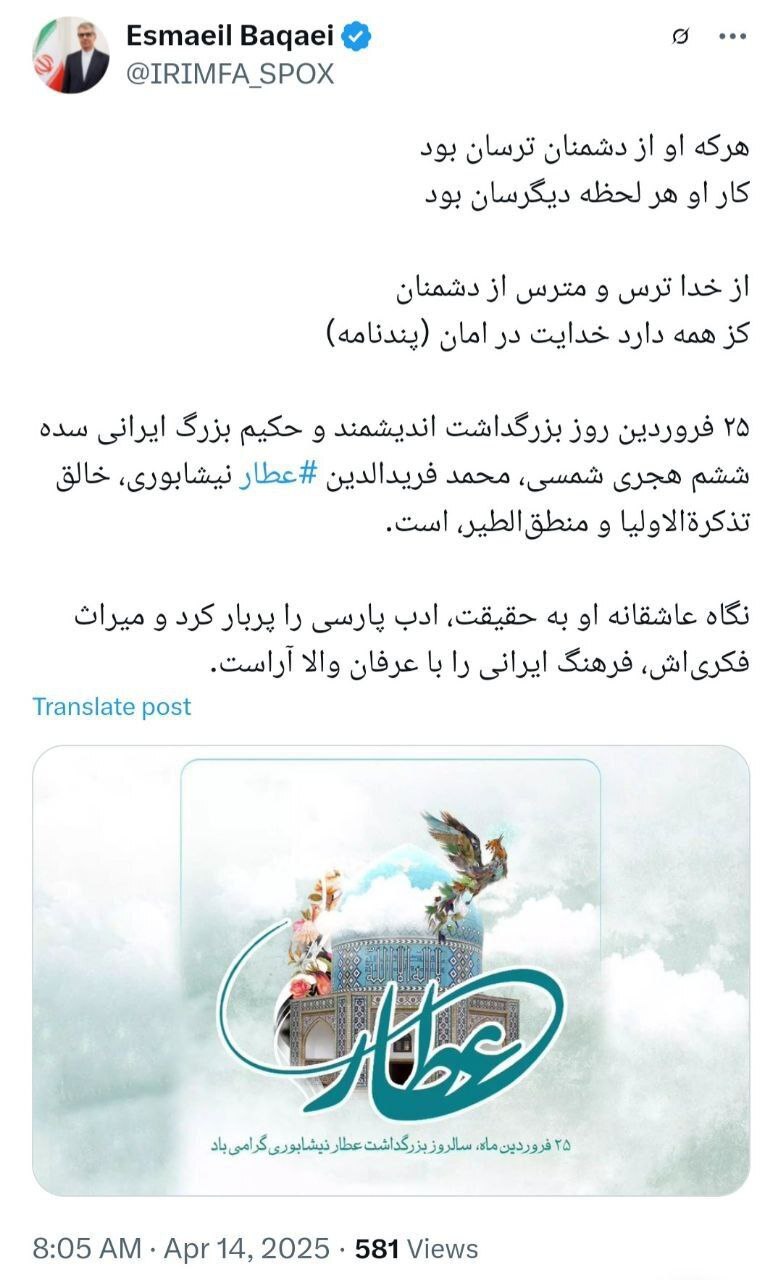Open the attached Attar commemoration image

(391, 970)
